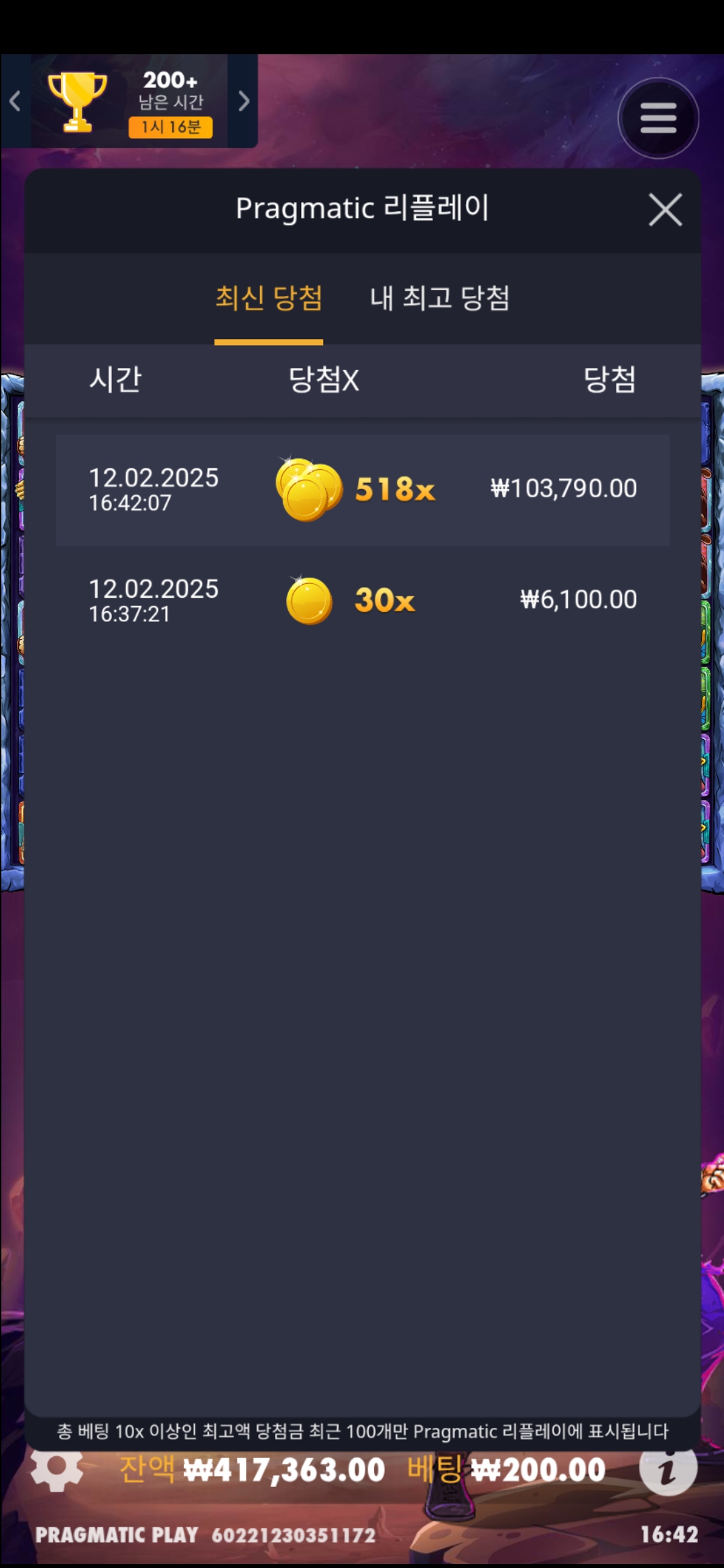Close the Pragmatic 리플레이 dialog

pos(665,210)
